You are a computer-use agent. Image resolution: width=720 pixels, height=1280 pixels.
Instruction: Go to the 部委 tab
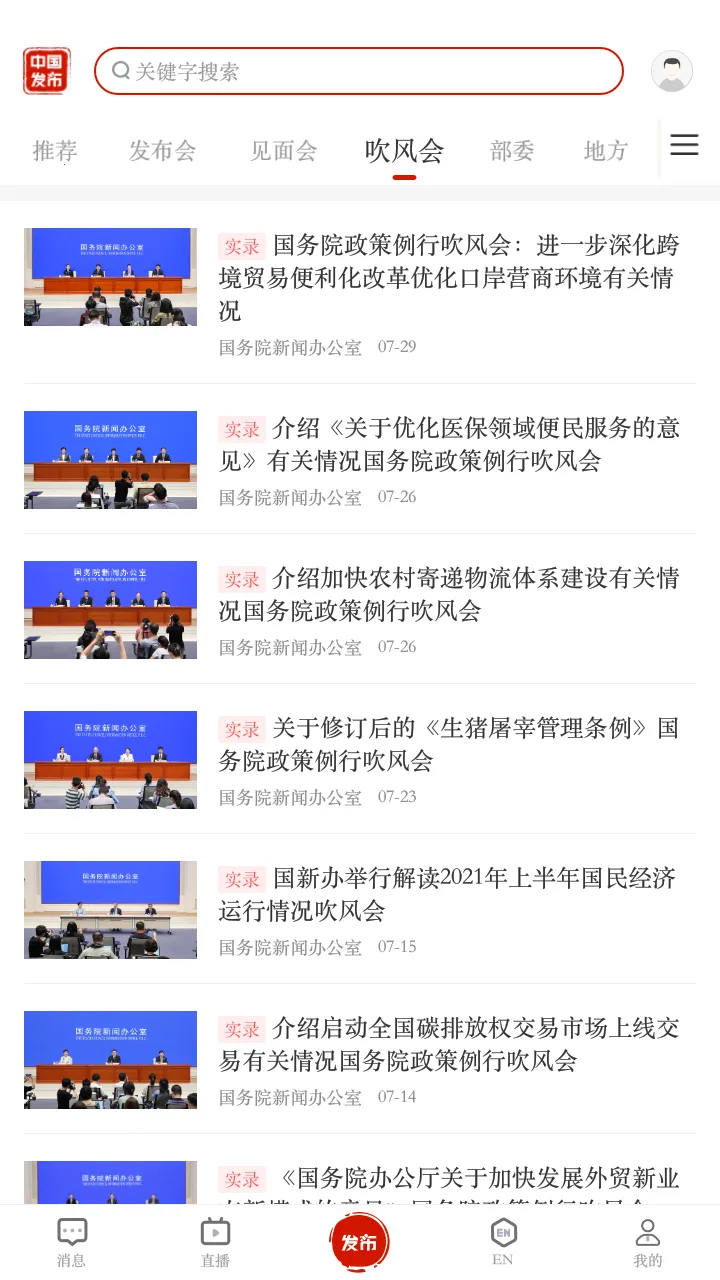[512, 151]
